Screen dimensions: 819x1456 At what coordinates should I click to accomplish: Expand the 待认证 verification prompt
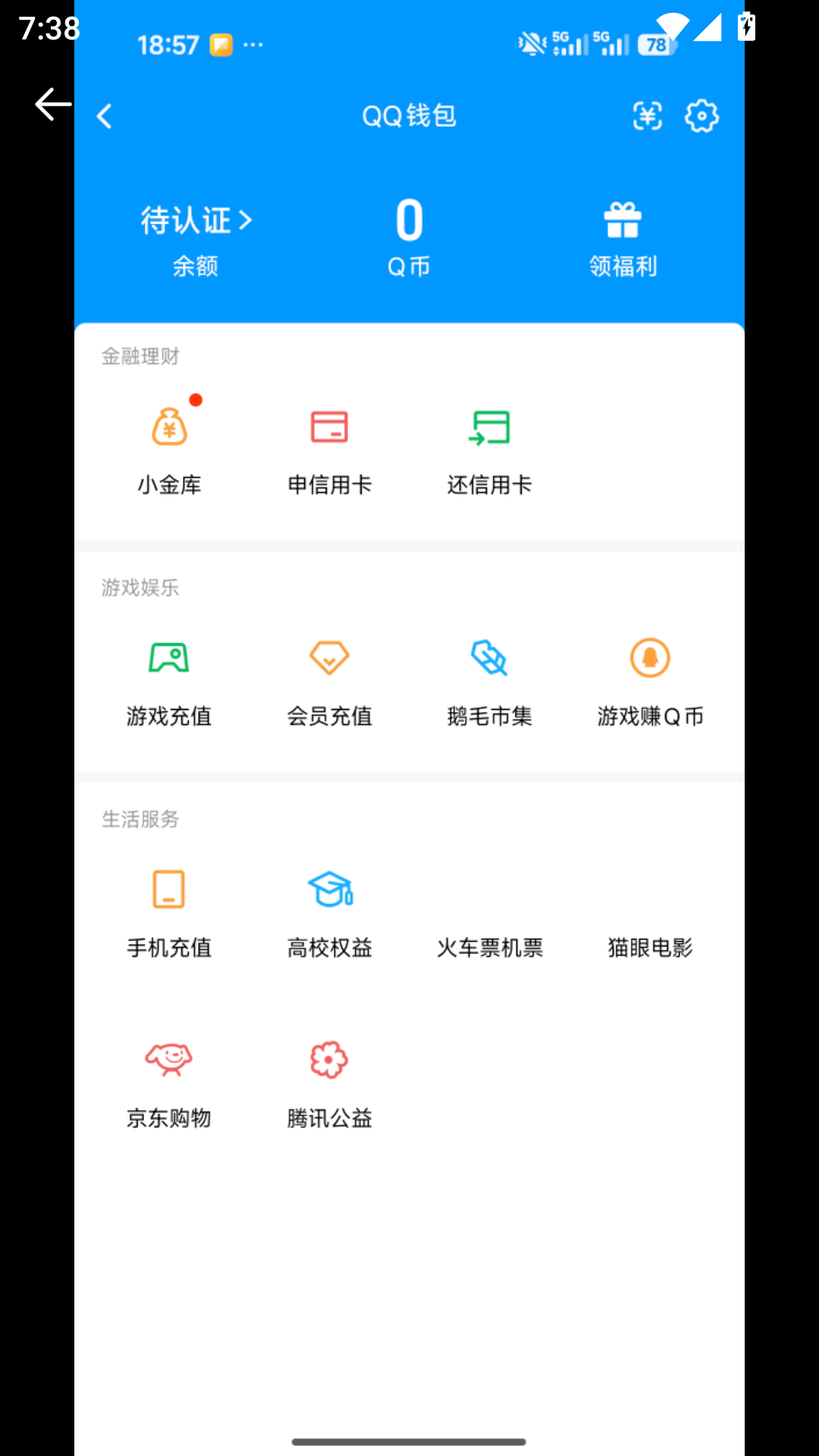(x=194, y=220)
